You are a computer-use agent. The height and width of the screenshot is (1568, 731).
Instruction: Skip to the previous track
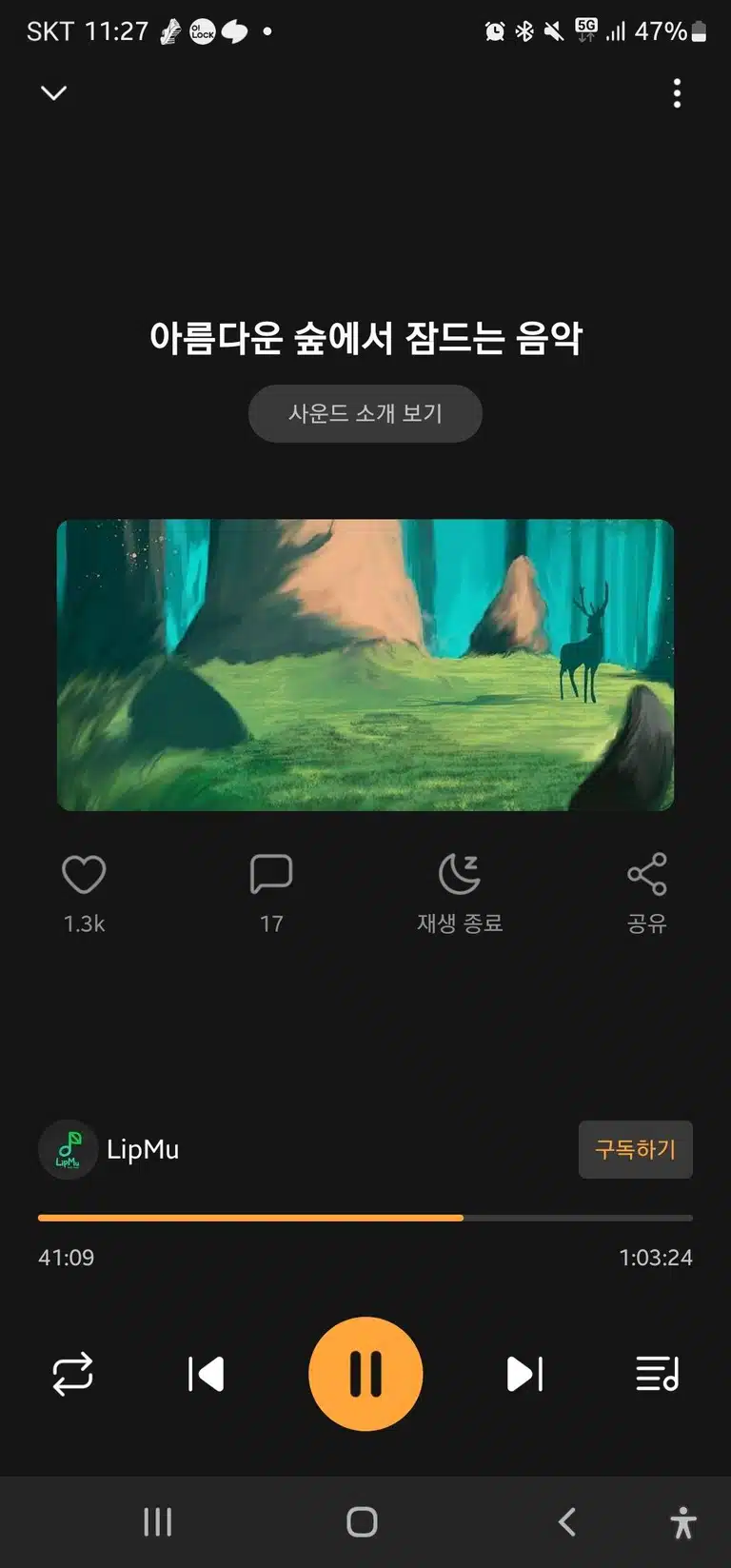(x=206, y=1374)
